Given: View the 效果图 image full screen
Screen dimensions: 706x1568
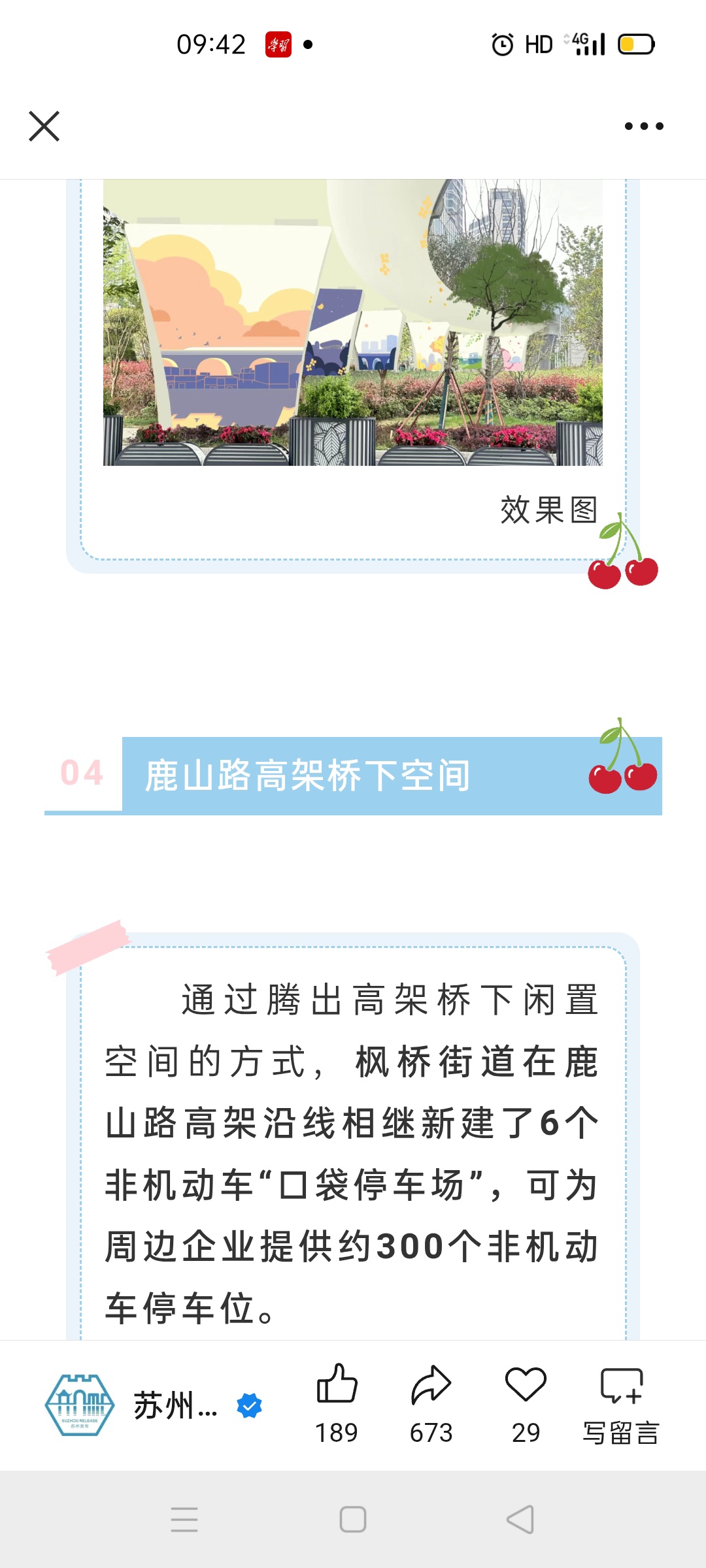Looking at the screenshot, I should (353, 322).
